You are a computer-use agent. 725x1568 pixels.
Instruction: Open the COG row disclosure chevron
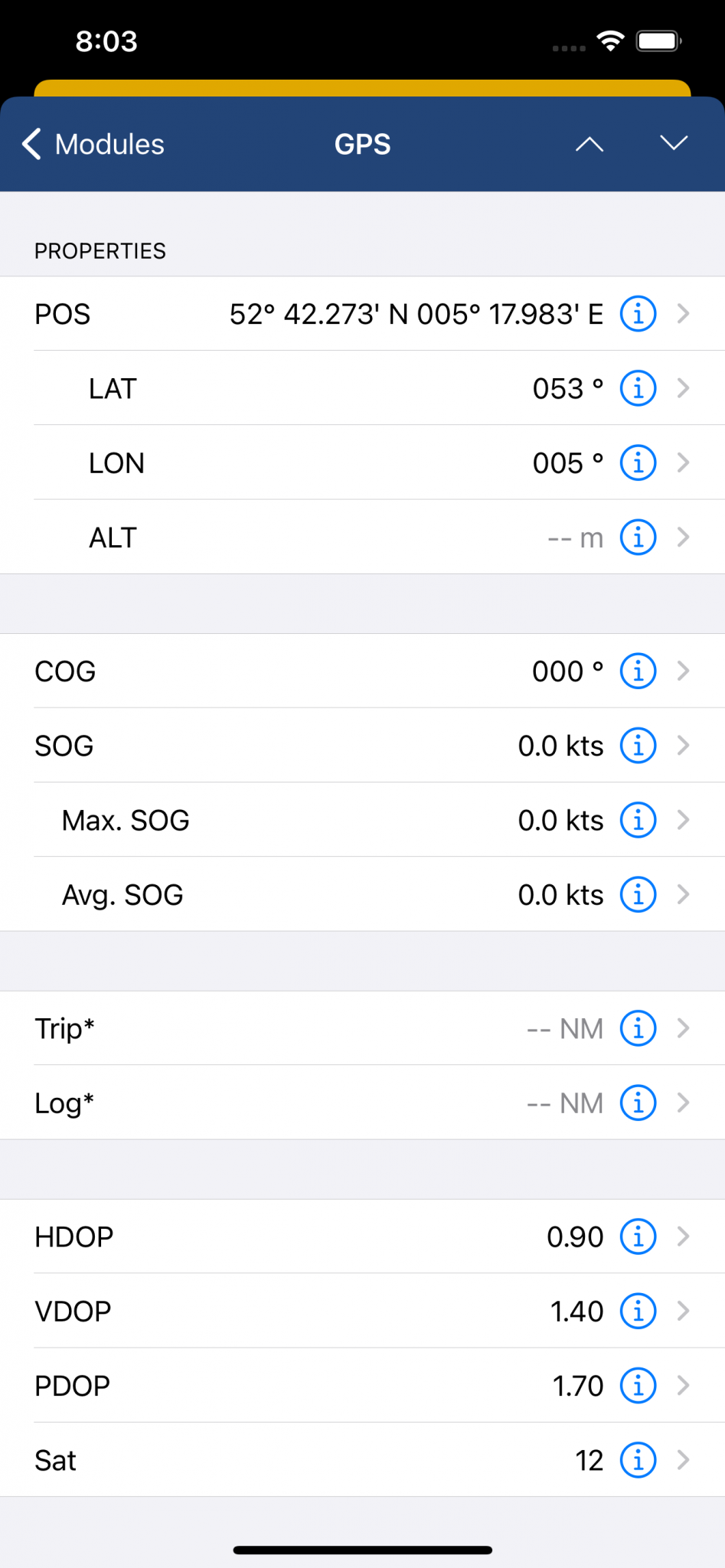[x=684, y=671]
